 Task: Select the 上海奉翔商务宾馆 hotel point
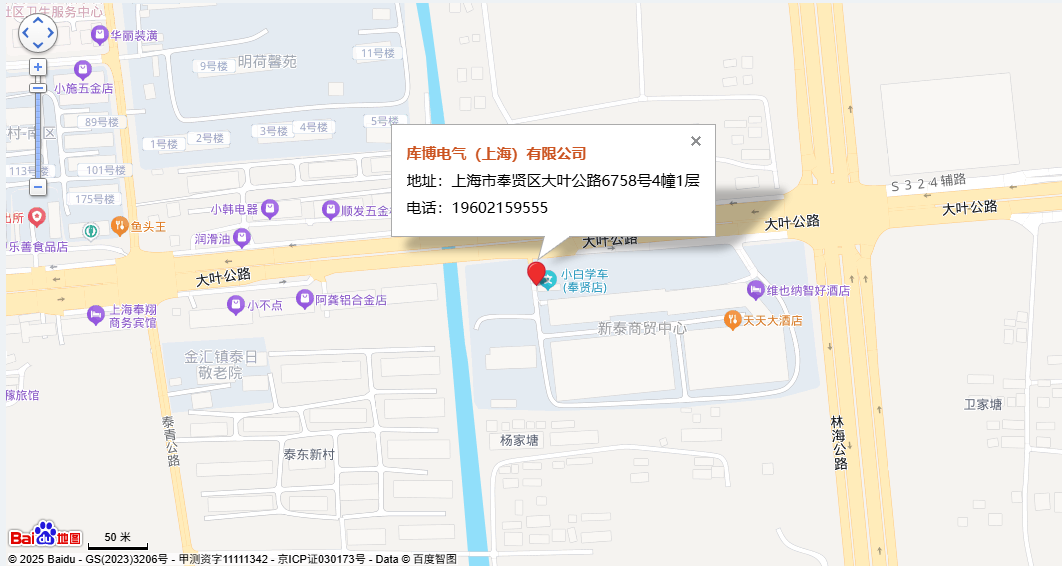96,315
